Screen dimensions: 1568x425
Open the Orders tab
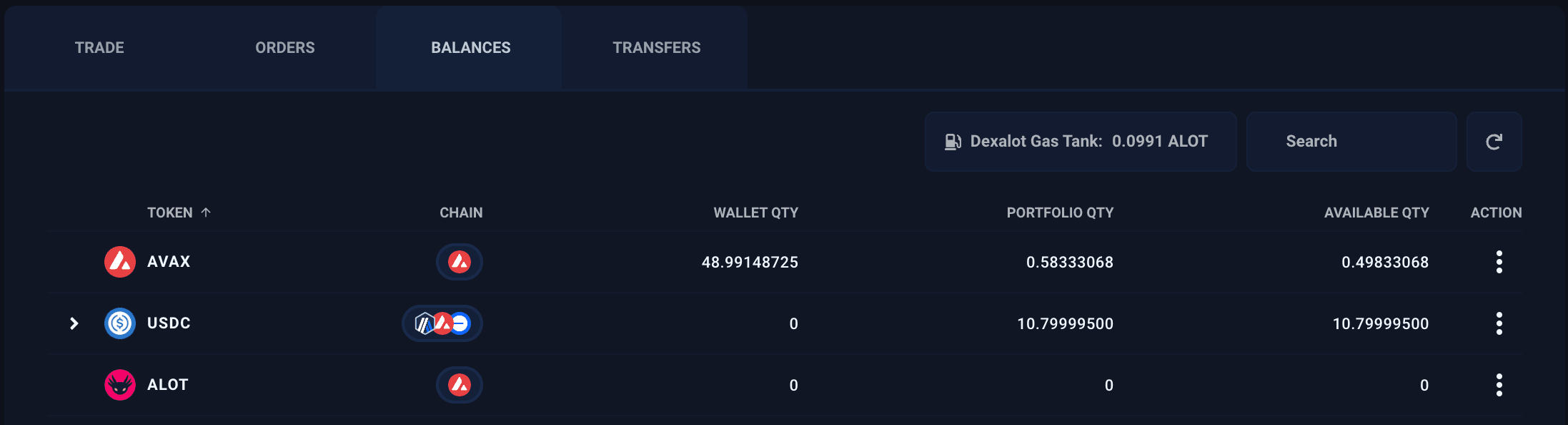pyautogui.click(x=284, y=47)
